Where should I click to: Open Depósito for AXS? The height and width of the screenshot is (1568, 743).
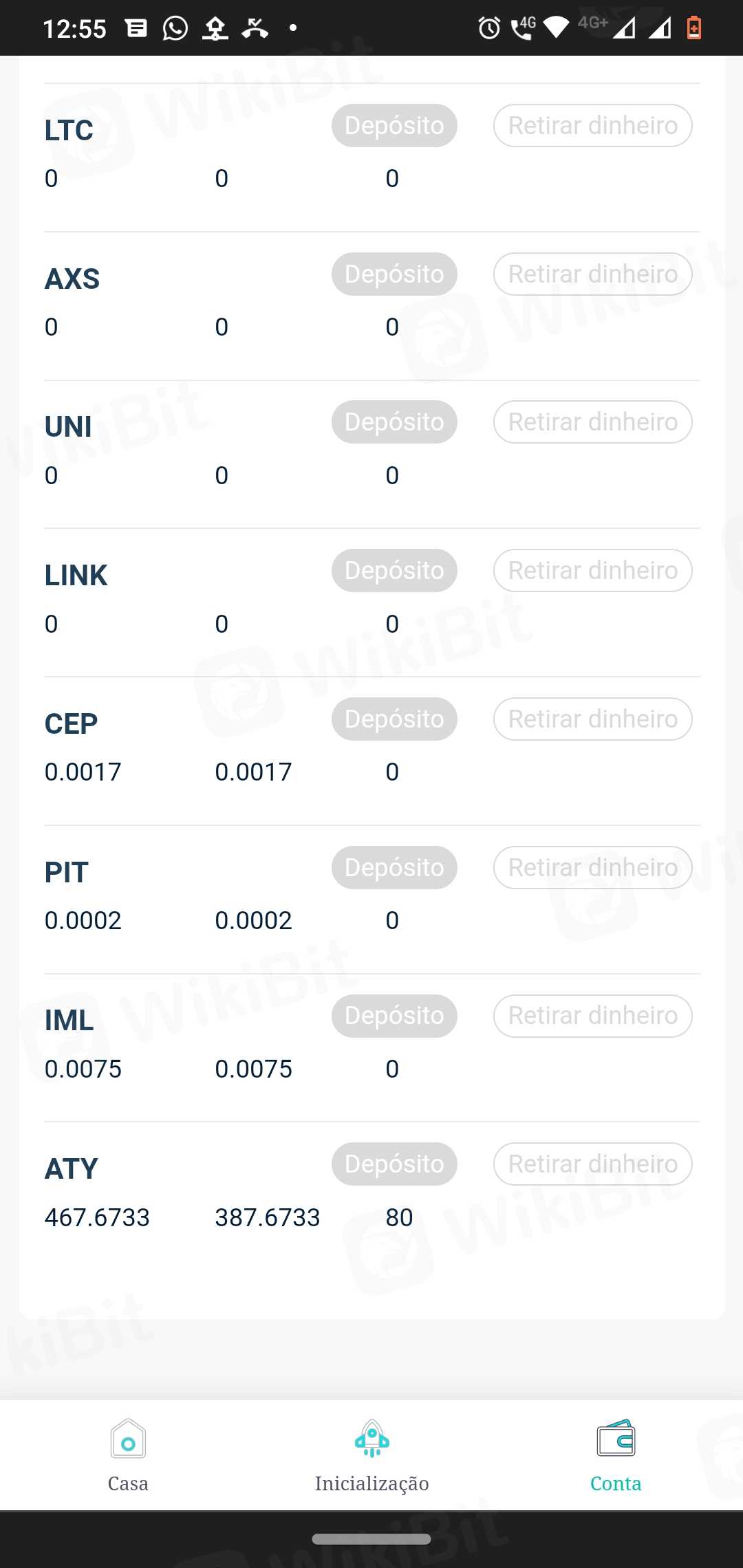(394, 274)
